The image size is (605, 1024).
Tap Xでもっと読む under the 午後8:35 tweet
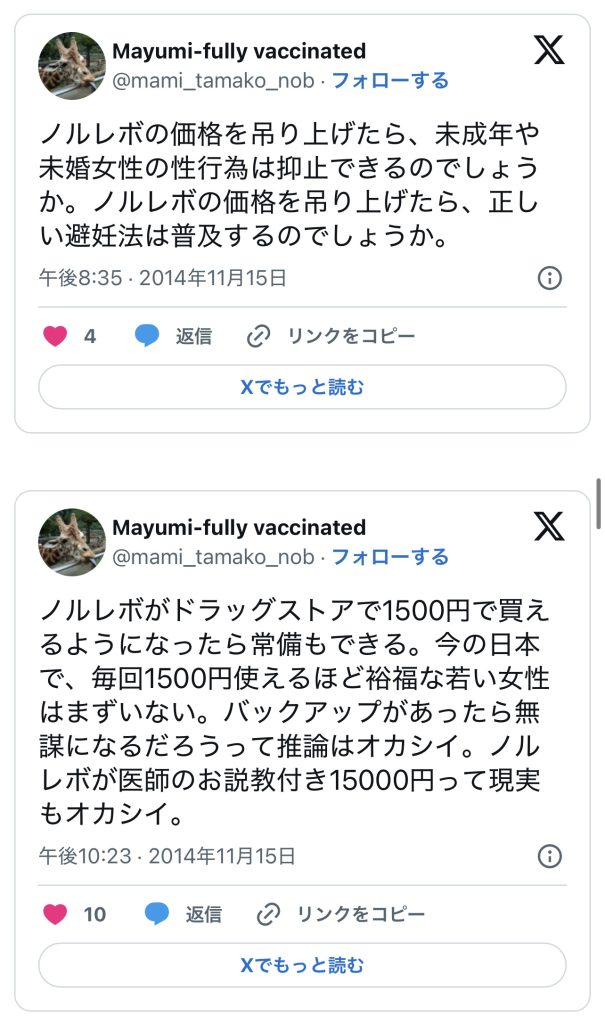(302, 387)
